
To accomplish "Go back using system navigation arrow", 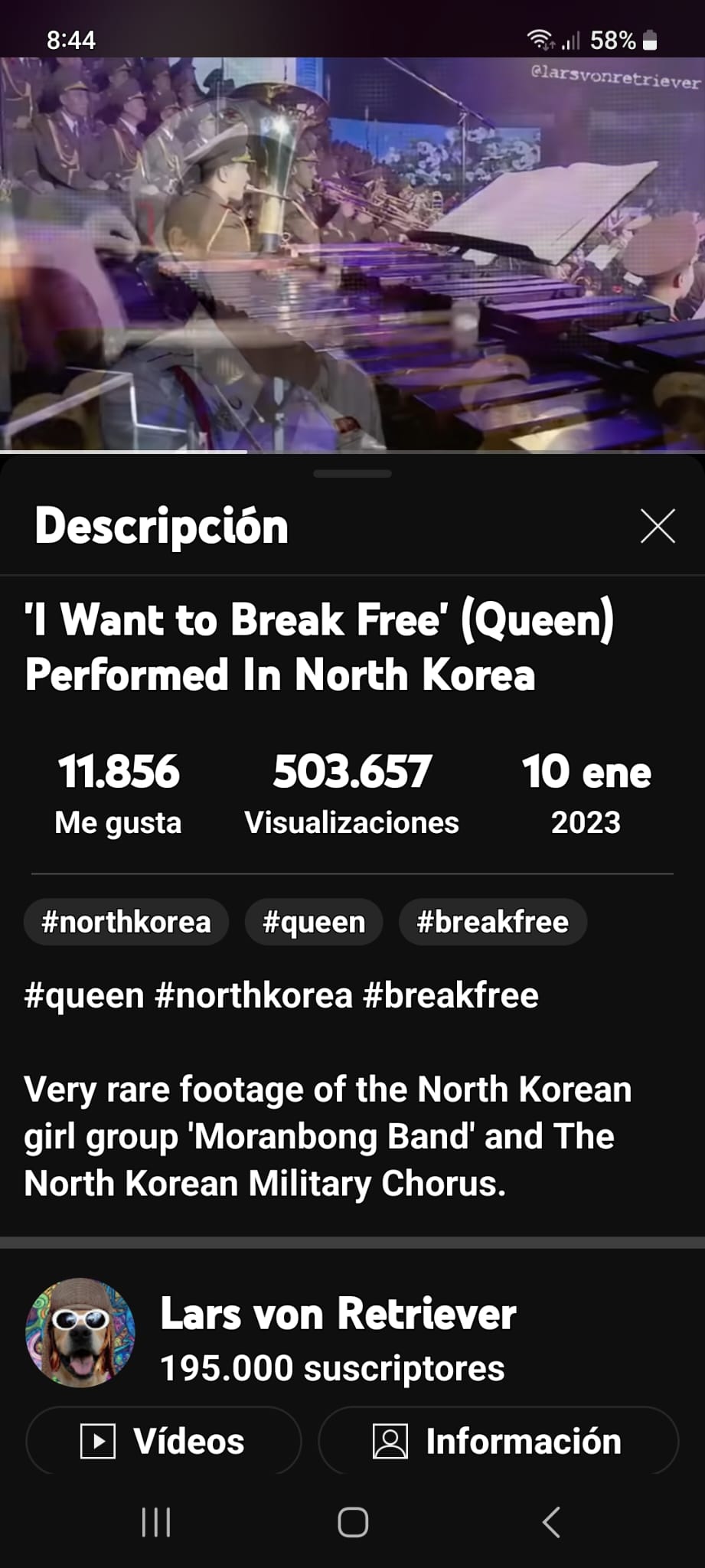I will coord(550,1522).
